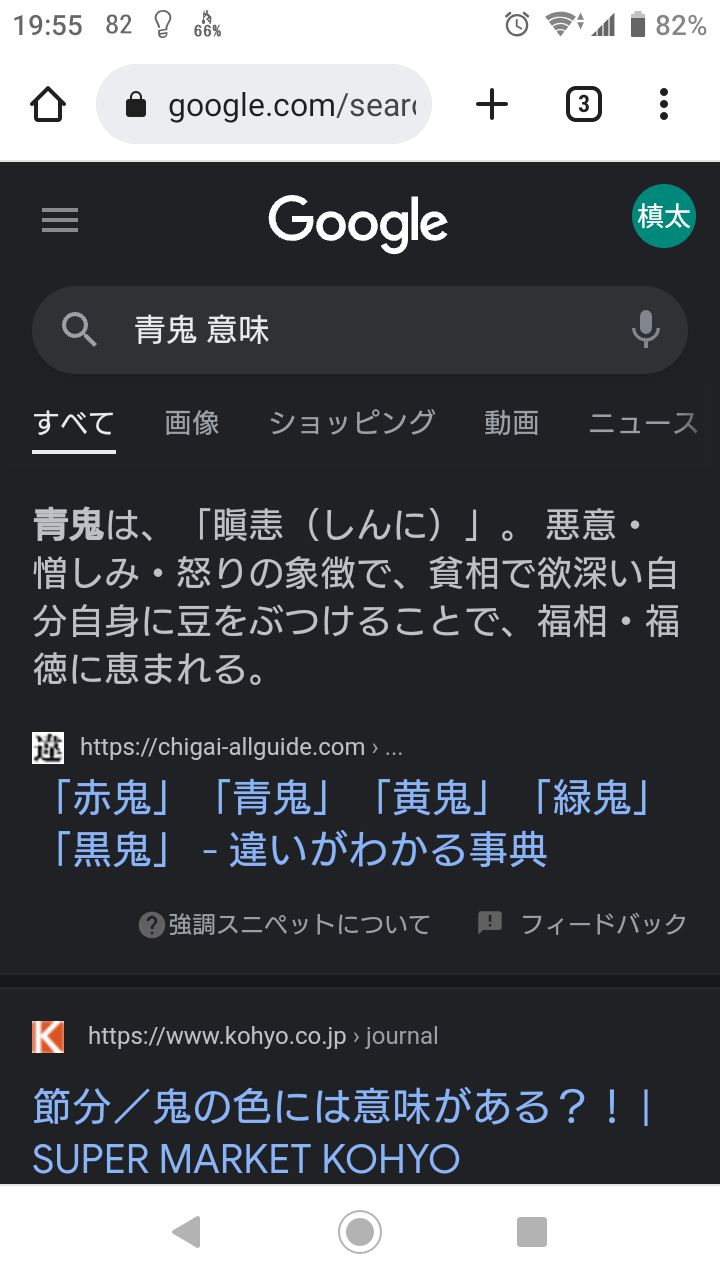Screen dimensions: 720x1280
Task: Open the 槙太 account profile
Action: coord(664,217)
